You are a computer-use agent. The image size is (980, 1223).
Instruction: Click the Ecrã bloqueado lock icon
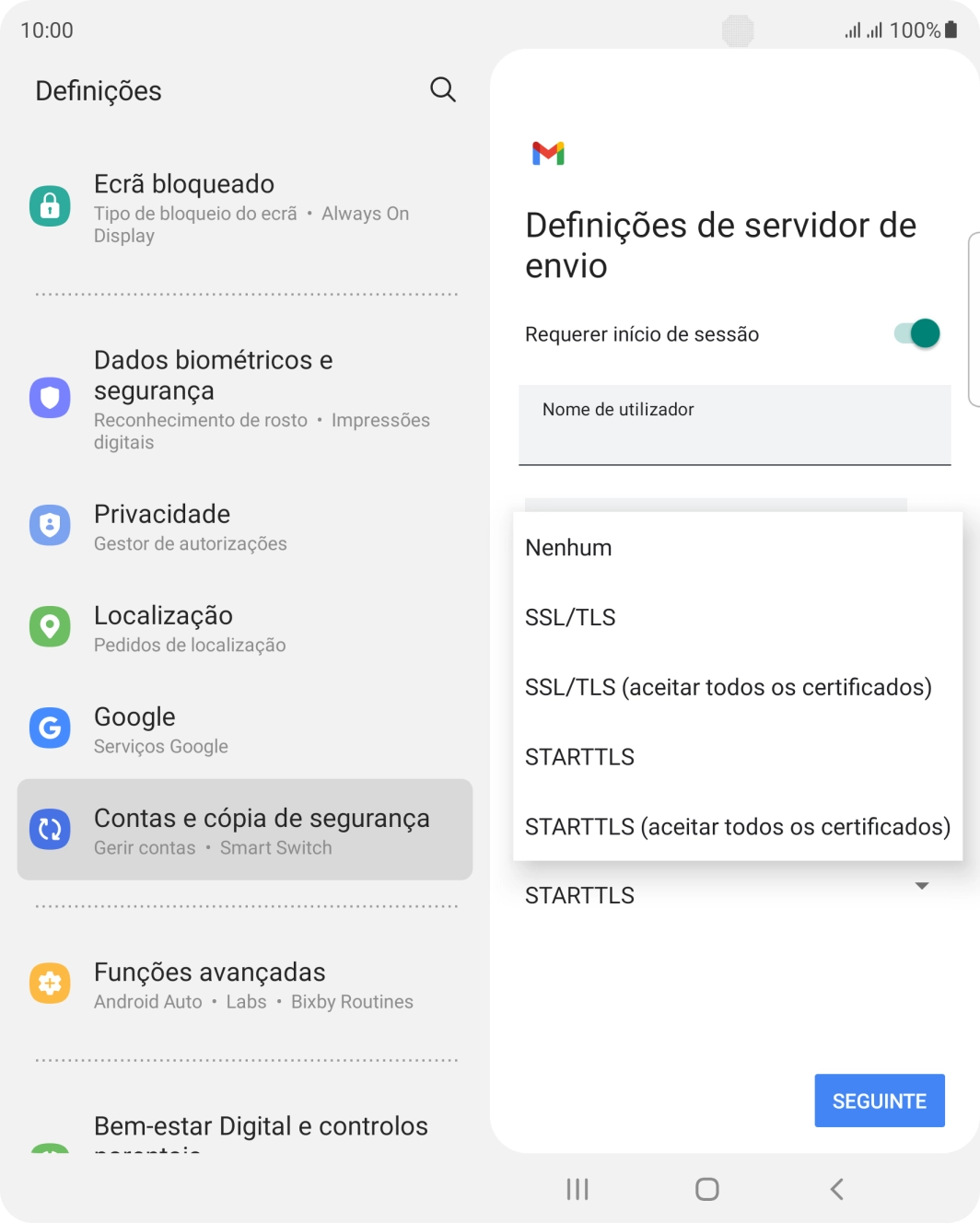pyautogui.click(x=50, y=205)
